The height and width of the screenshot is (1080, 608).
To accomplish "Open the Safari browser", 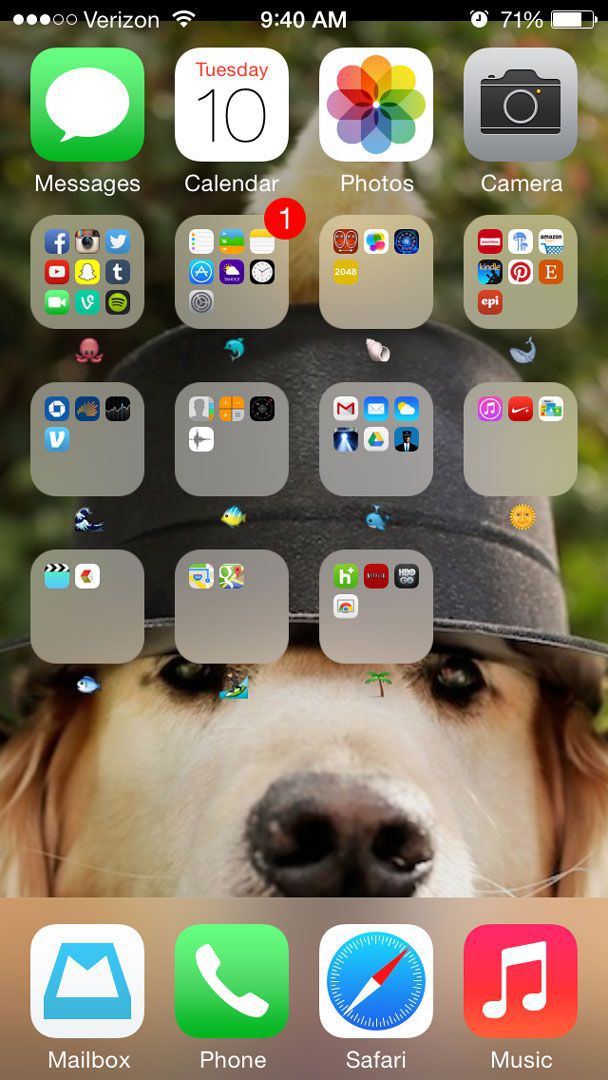I will [x=375, y=980].
